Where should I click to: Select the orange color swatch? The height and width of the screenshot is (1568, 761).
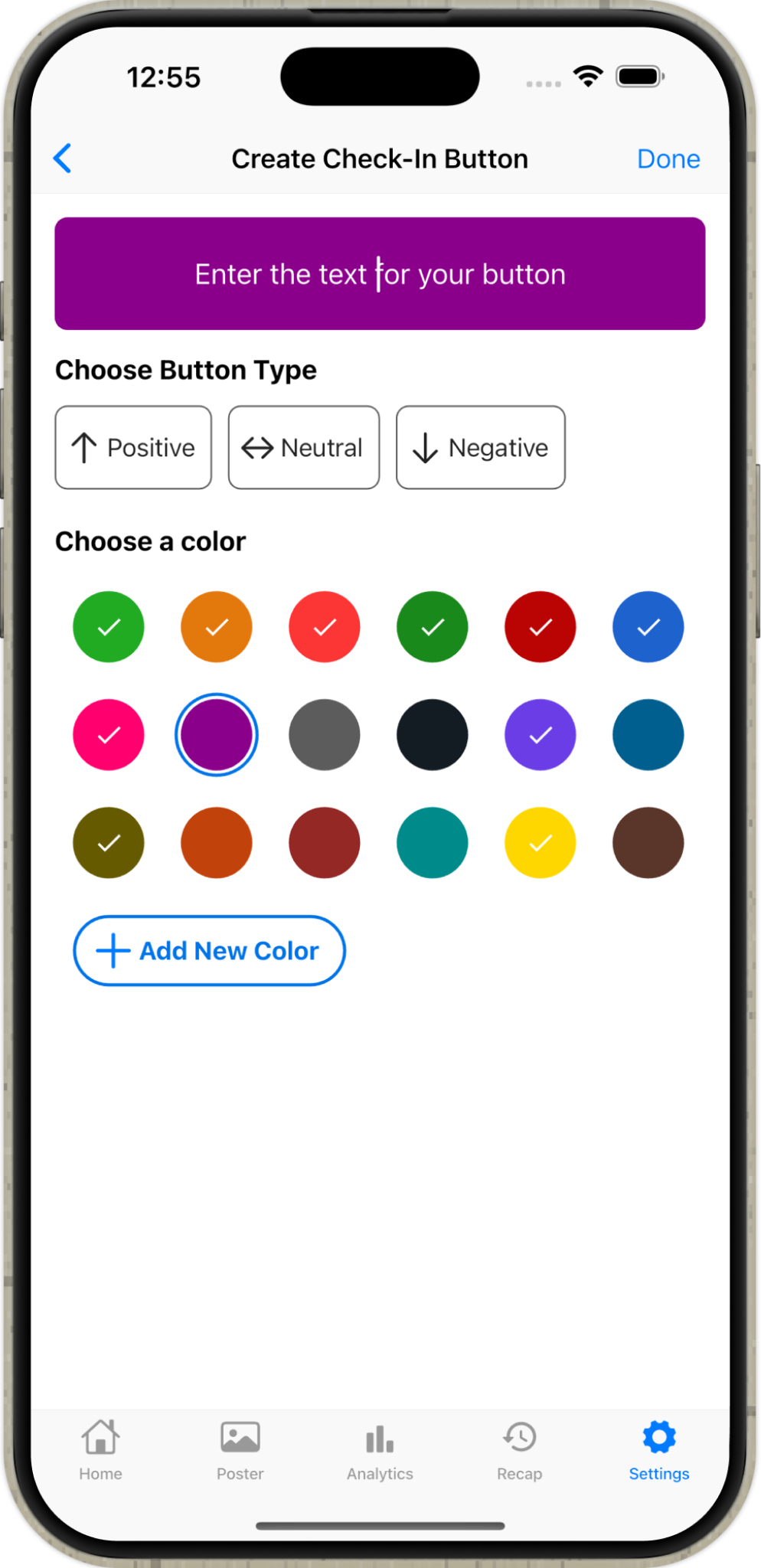(217, 627)
